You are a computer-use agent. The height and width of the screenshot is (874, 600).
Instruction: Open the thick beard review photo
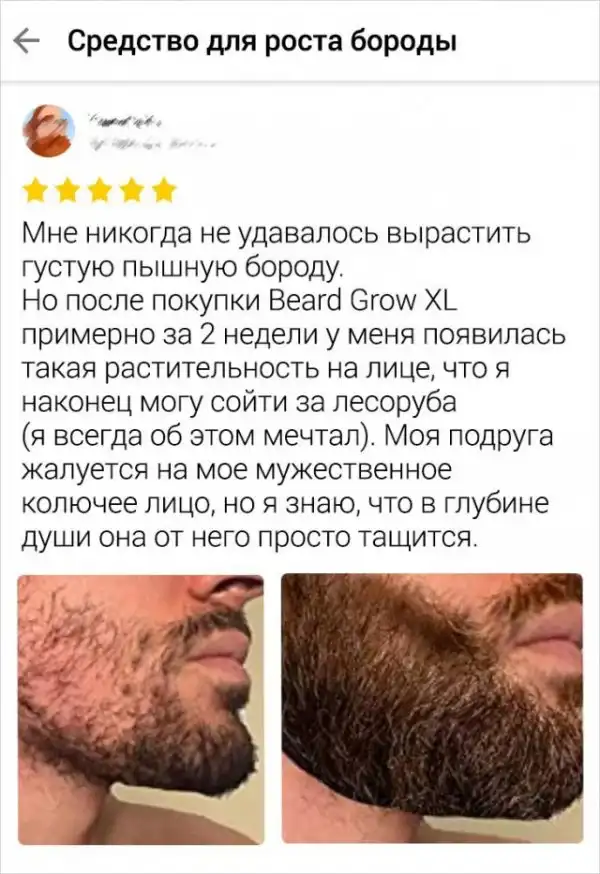pos(432,708)
